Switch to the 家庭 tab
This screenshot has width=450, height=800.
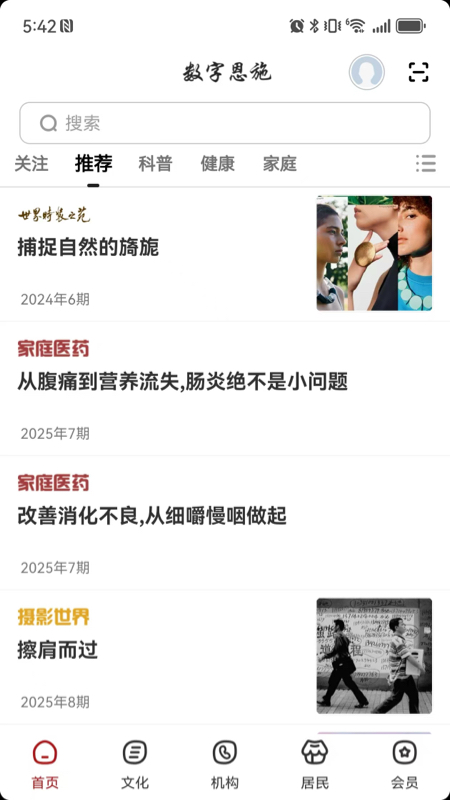[280, 164]
